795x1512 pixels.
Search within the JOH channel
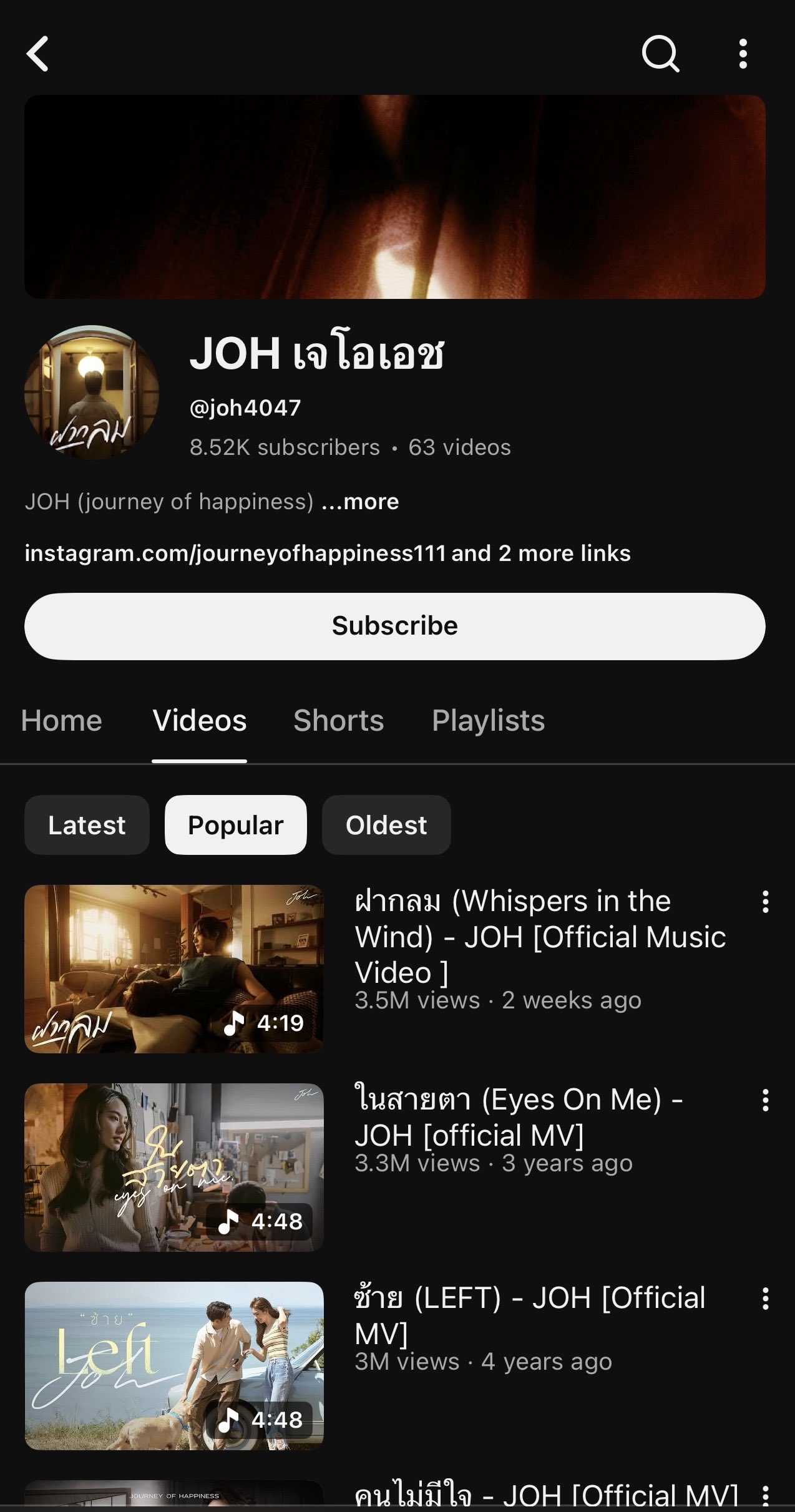[x=660, y=54]
